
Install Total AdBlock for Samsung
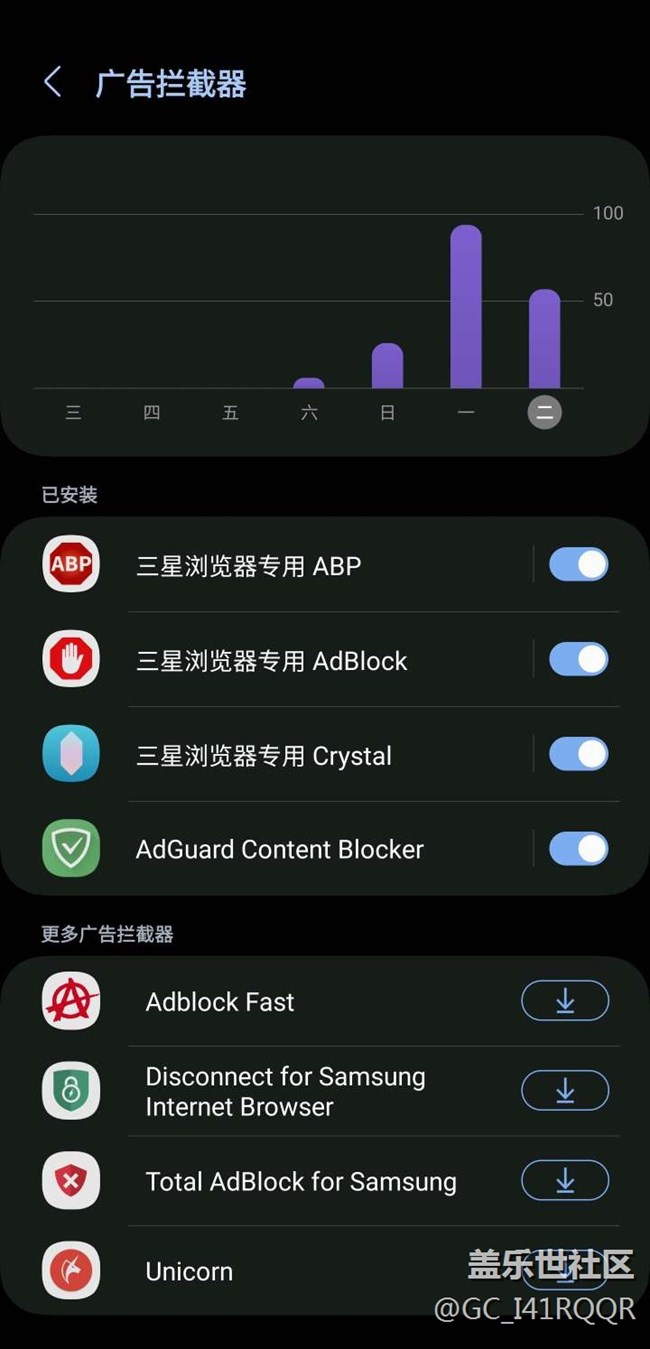(x=565, y=1181)
